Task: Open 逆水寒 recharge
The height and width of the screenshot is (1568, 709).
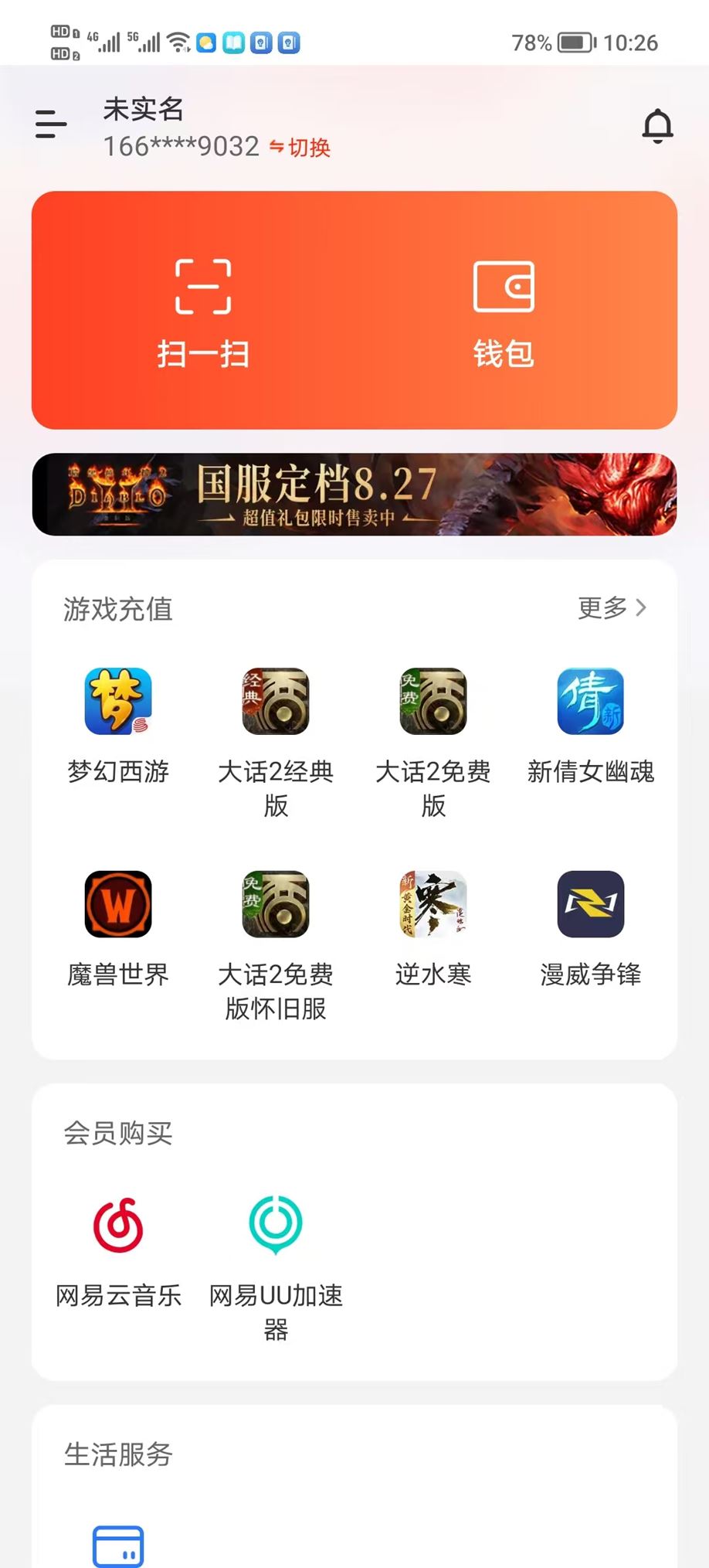Action: point(433,929)
